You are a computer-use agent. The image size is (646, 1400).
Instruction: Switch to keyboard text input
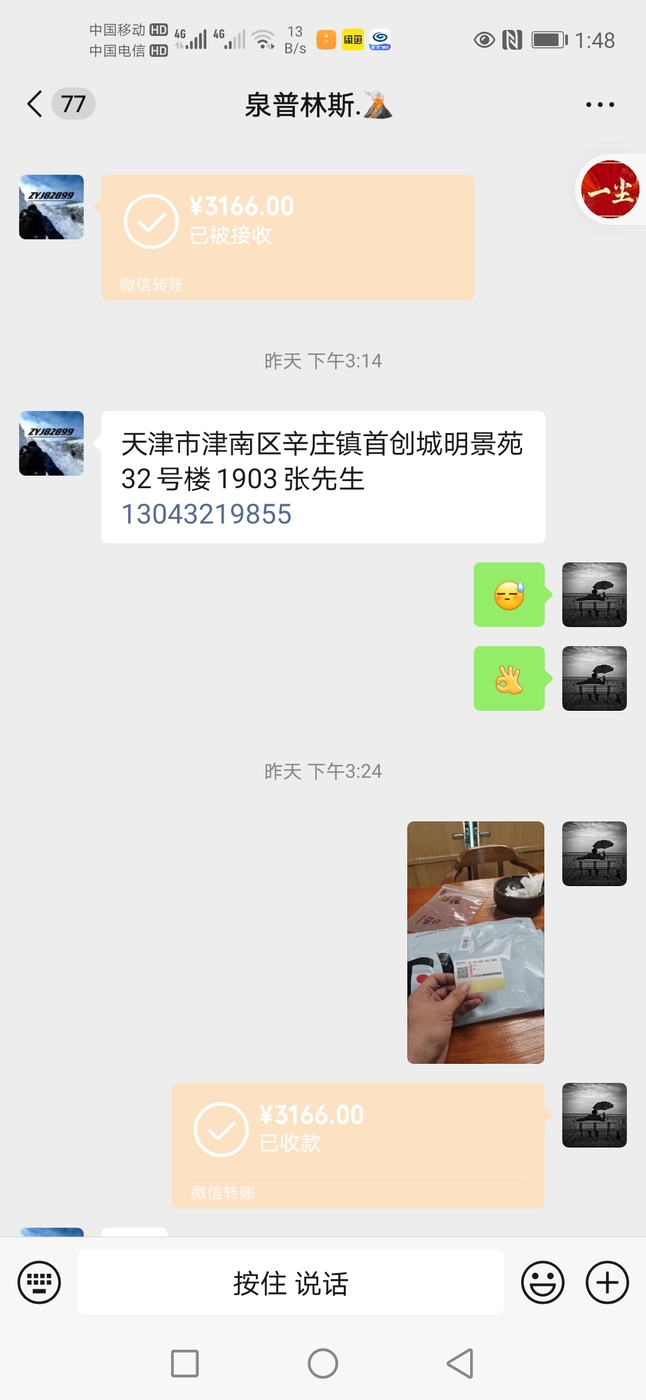click(39, 1282)
